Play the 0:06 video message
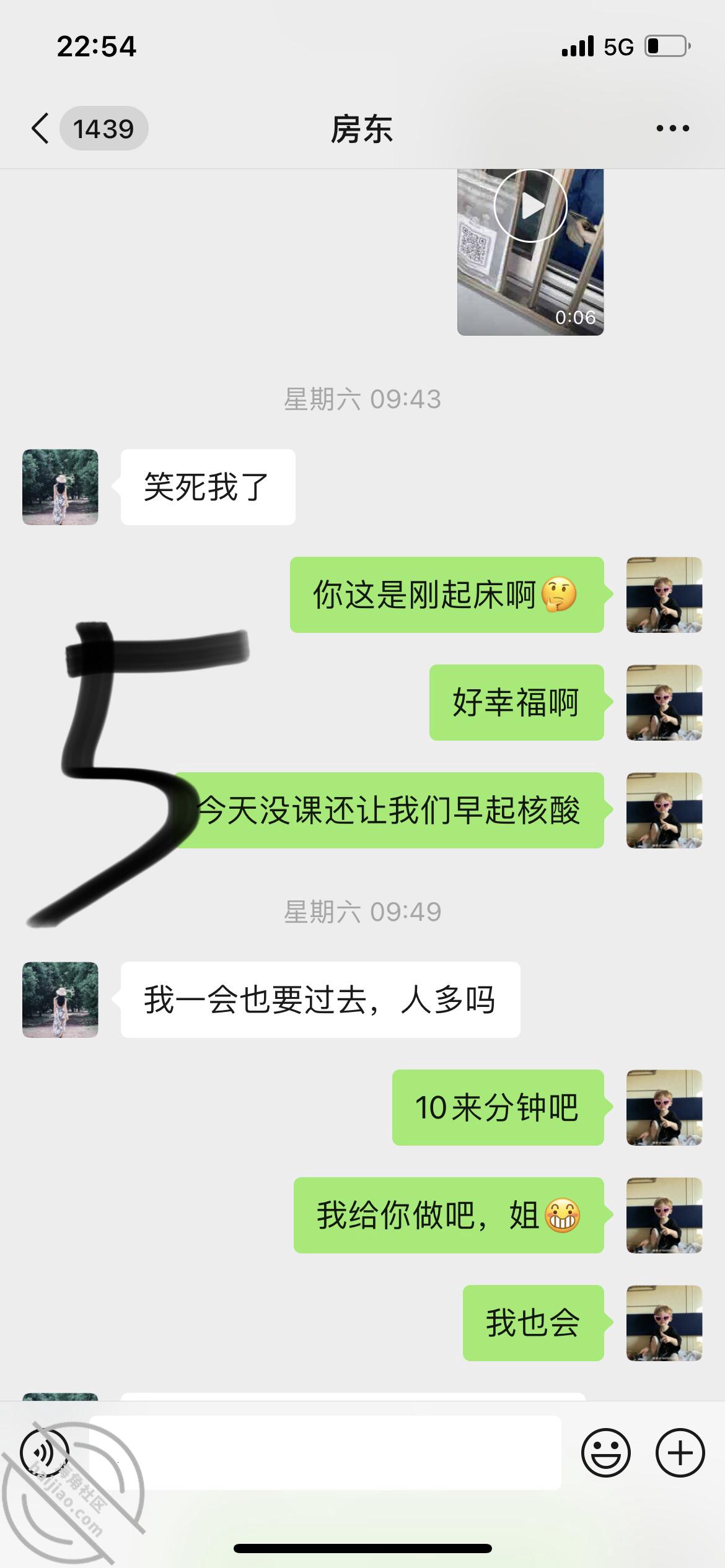 point(530,253)
